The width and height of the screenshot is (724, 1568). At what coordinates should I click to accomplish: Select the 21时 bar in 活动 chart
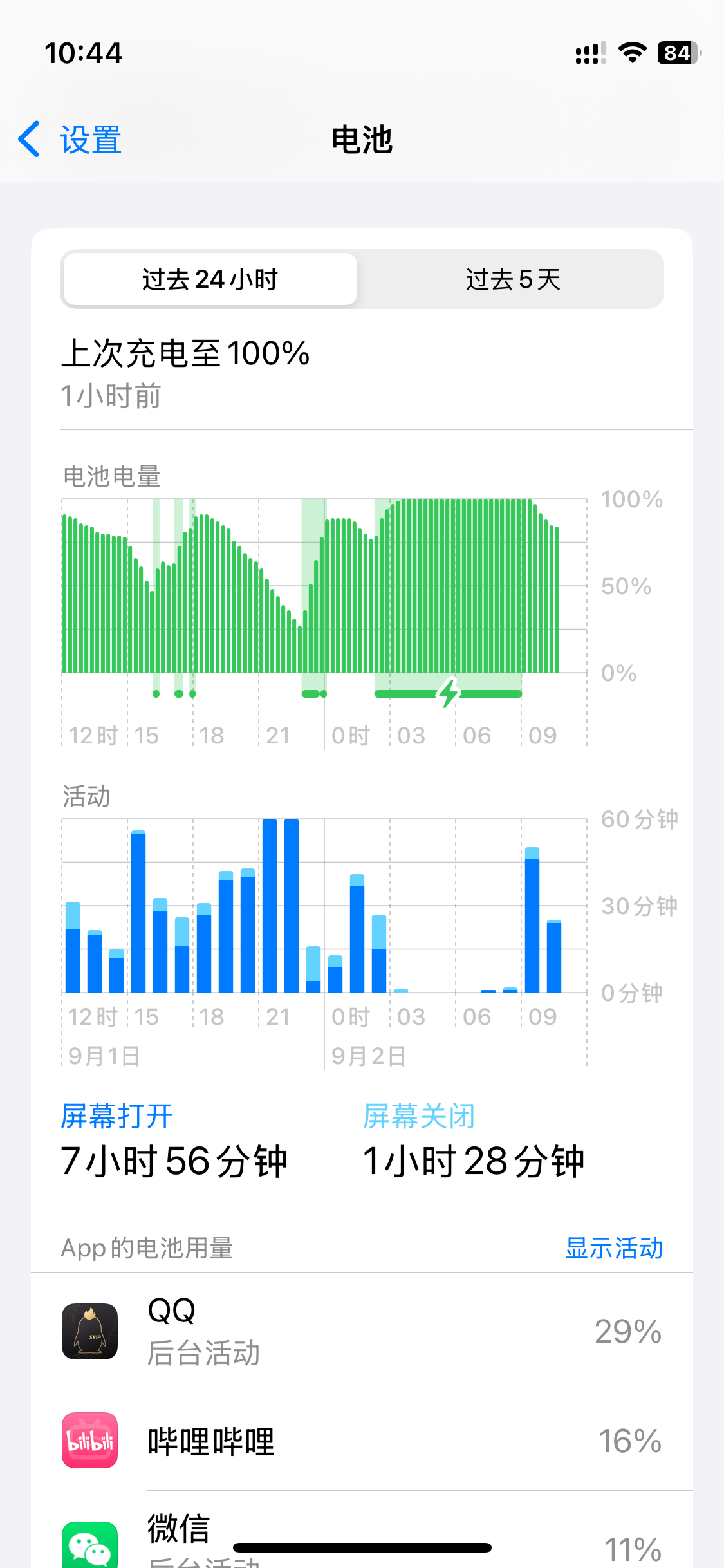270,906
